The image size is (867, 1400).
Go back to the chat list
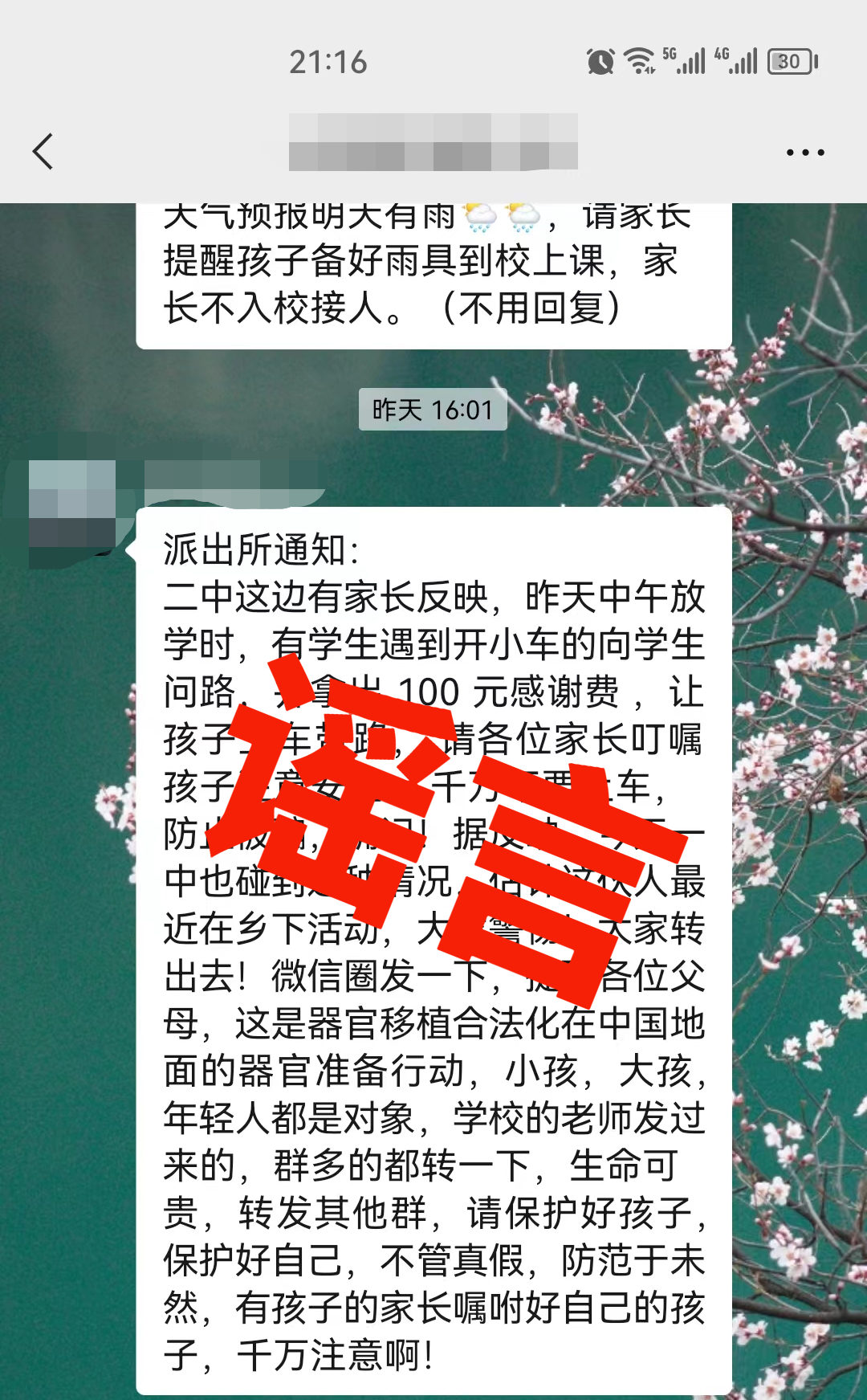point(43,152)
